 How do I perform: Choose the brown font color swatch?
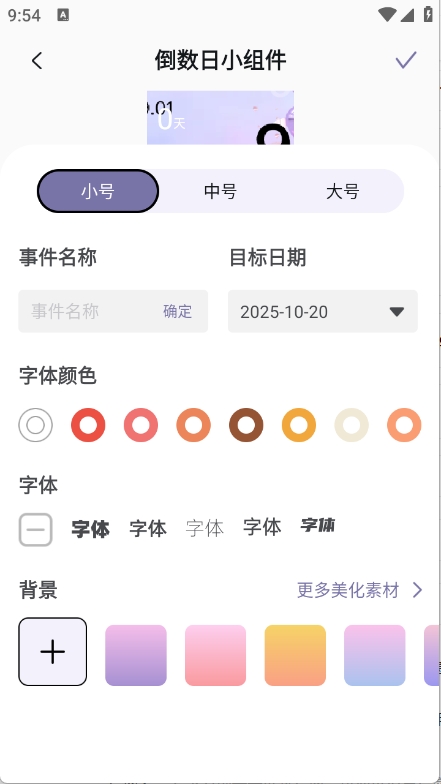(246, 425)
